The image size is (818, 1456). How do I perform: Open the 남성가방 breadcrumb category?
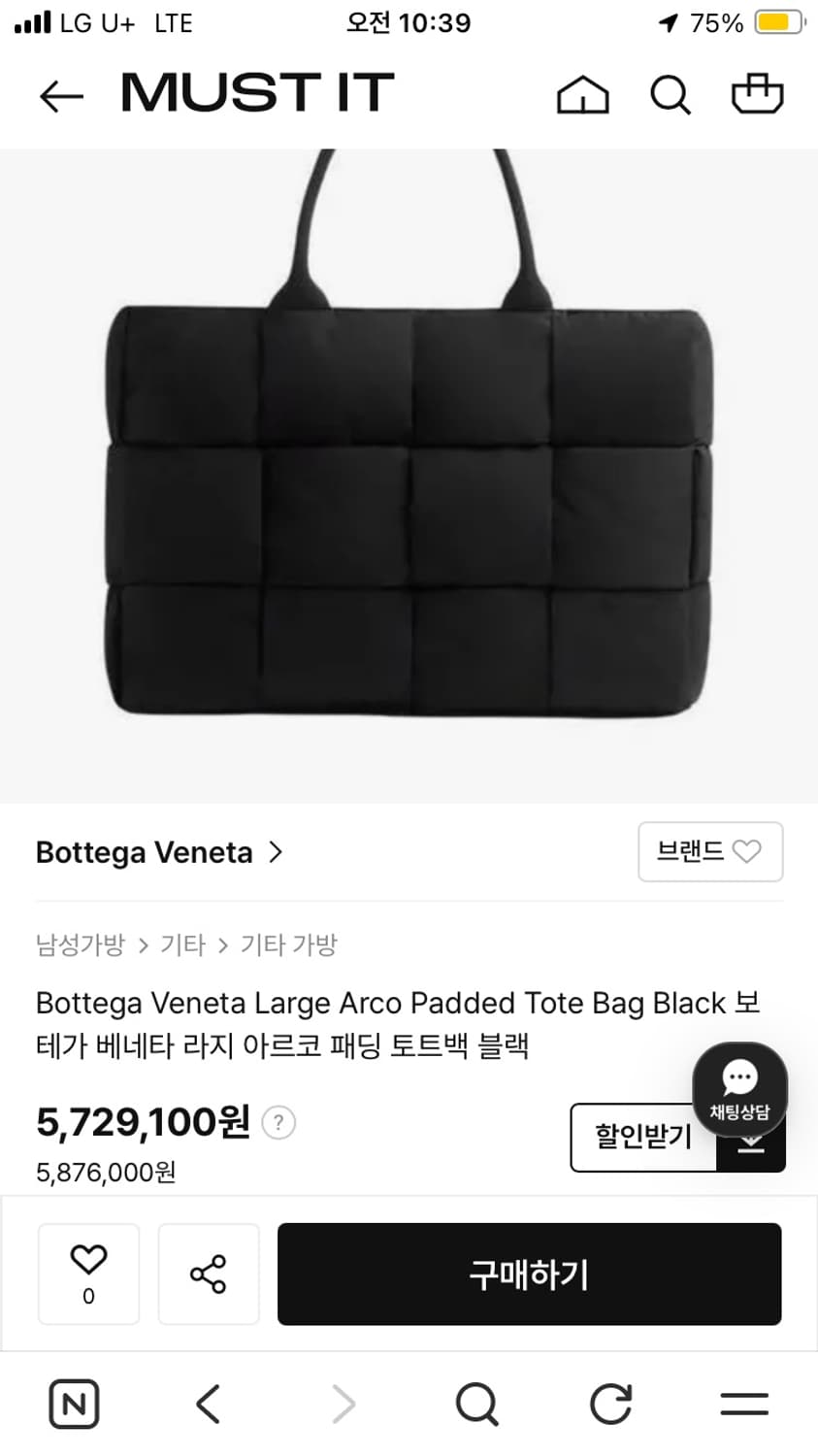[82, 943]
